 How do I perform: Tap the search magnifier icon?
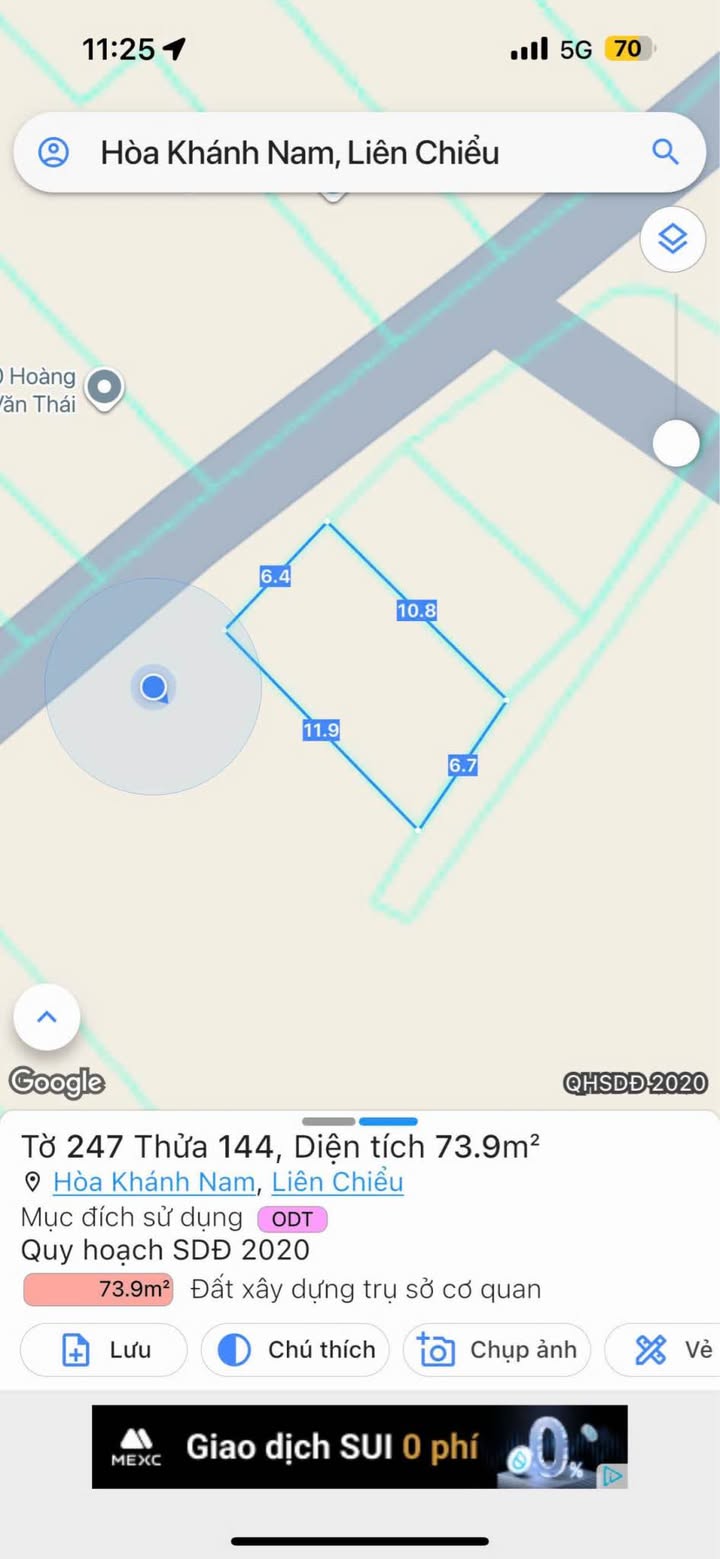click(665, 152)
